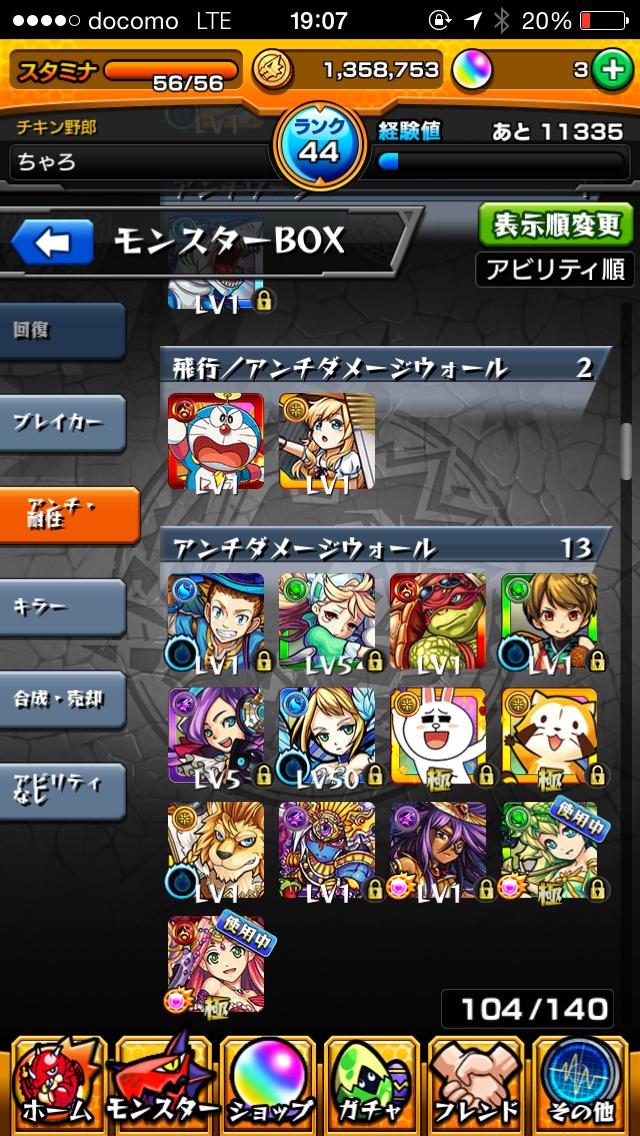Open 表示順変更 sort options
The image size is (640, 1136).
click(x=555, y=225)
